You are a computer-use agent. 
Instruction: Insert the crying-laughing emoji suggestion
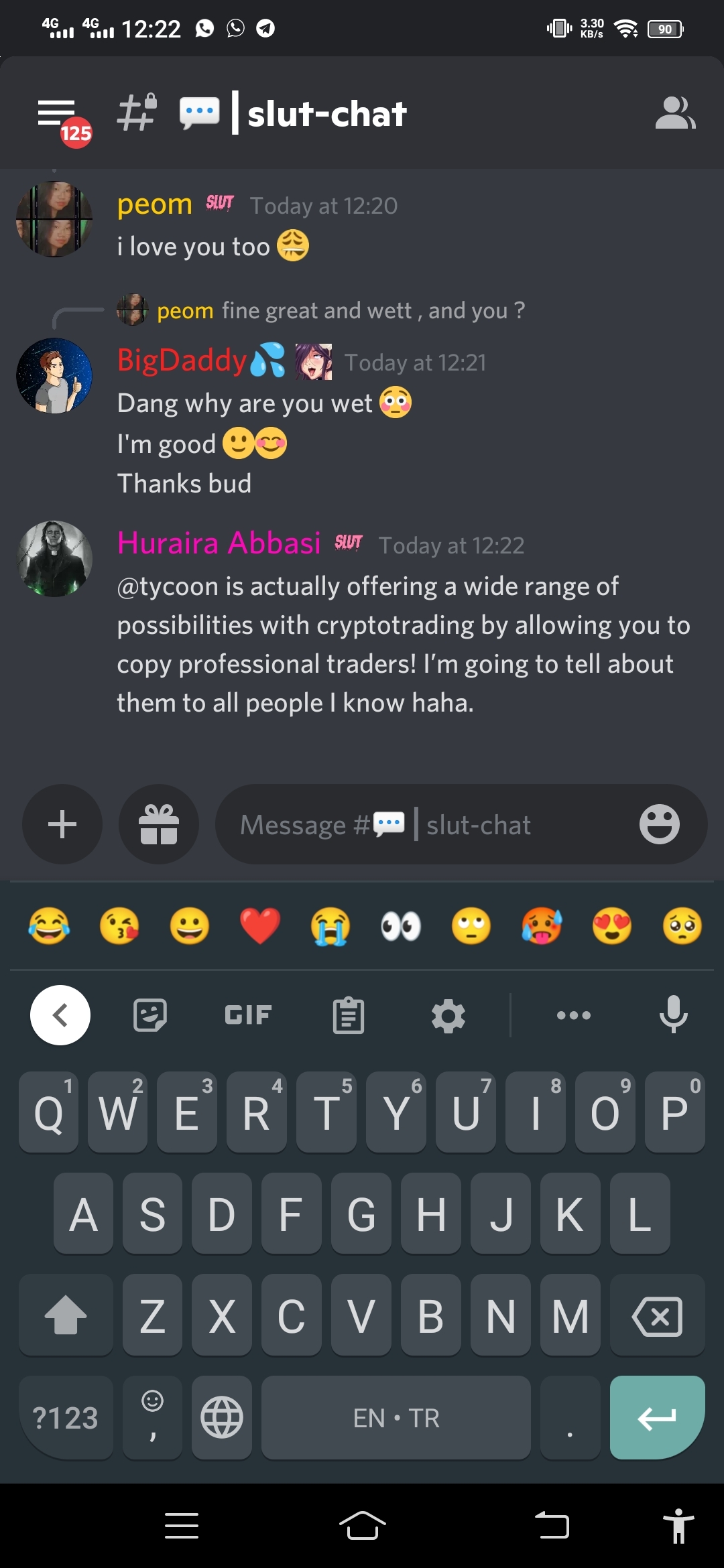click(x=49, y=926)
